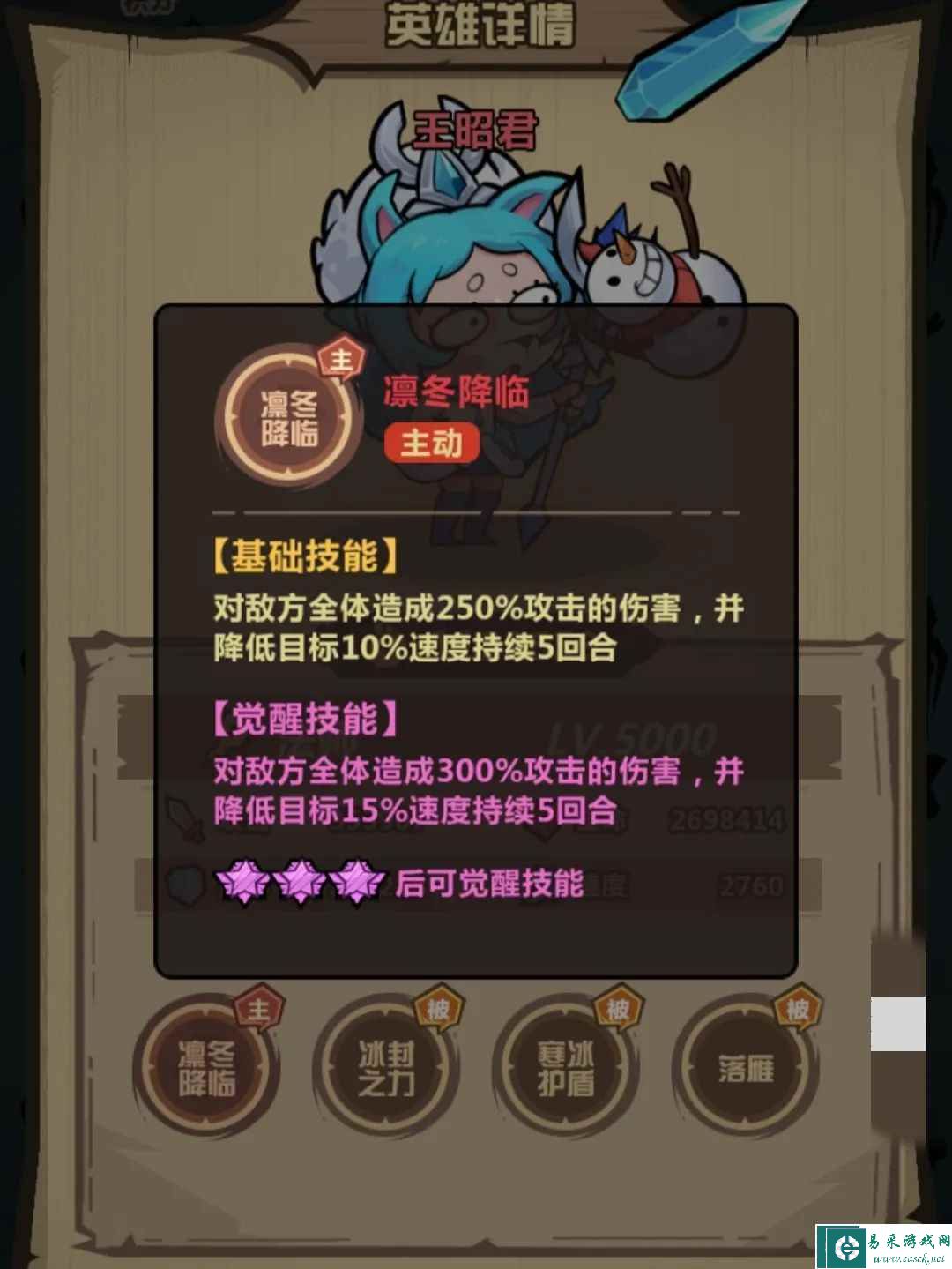Open the 寒冰护盾 passive skill details
Image resolution: width=952 pixels, height=1269 pixels.
click(x=566, y=1068)
